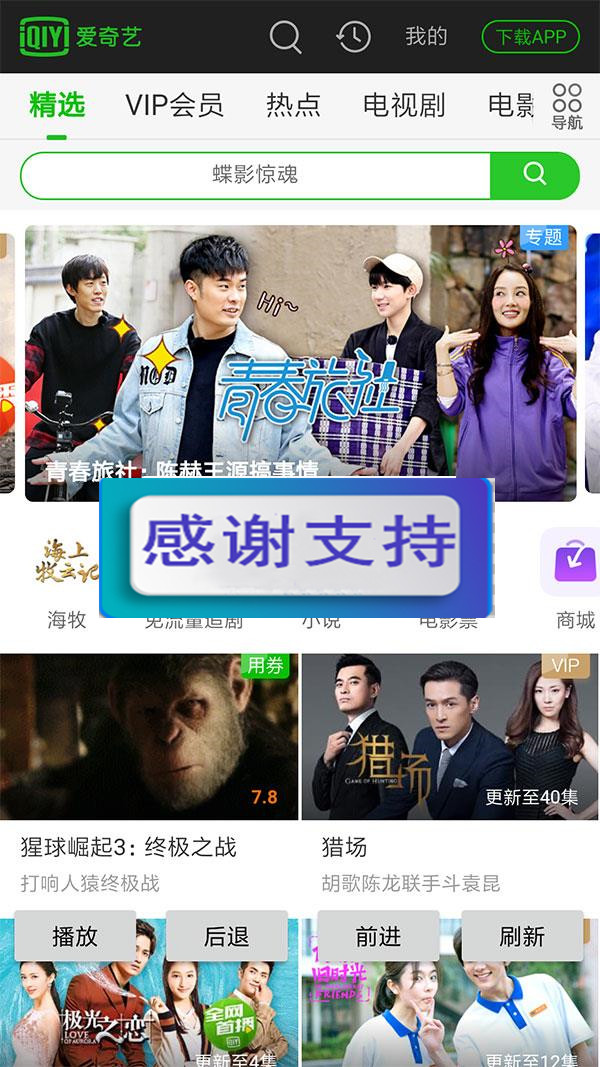This screenshot has width=600, height=1067.
Task: Open watch history clock icon
Action: [353, 37]
